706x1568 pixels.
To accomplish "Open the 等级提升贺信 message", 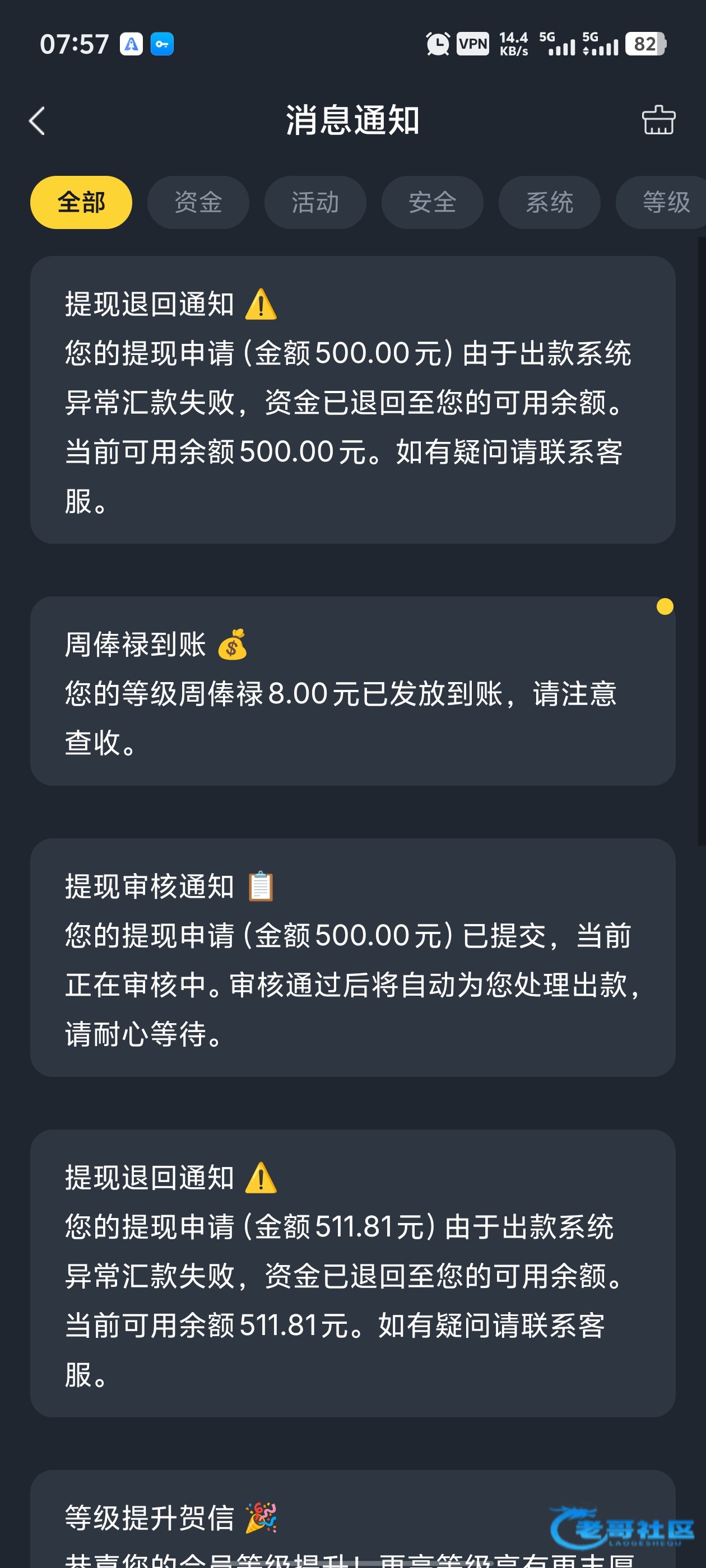I will click(x=352, y=1519).
